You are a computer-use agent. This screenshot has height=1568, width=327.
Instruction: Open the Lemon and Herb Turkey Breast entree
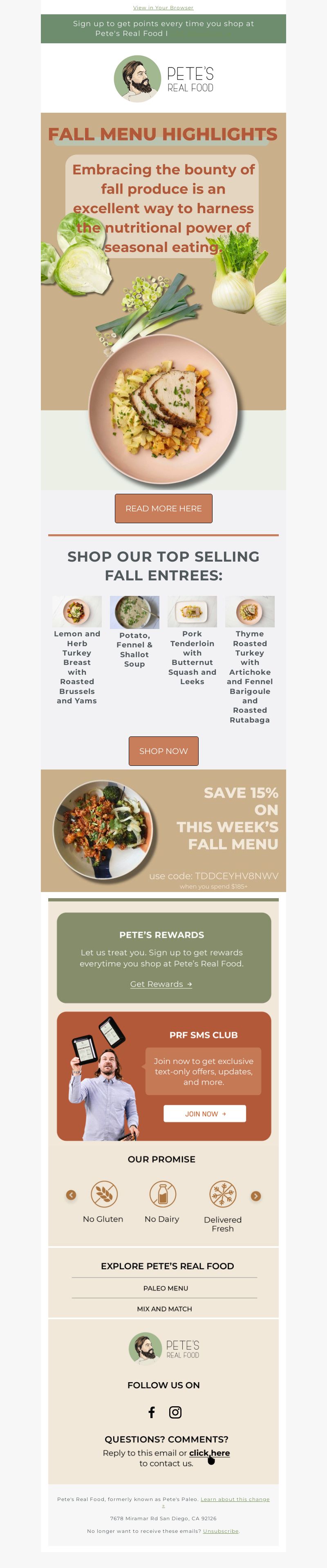pyautogui.click(x=77, y=612)
